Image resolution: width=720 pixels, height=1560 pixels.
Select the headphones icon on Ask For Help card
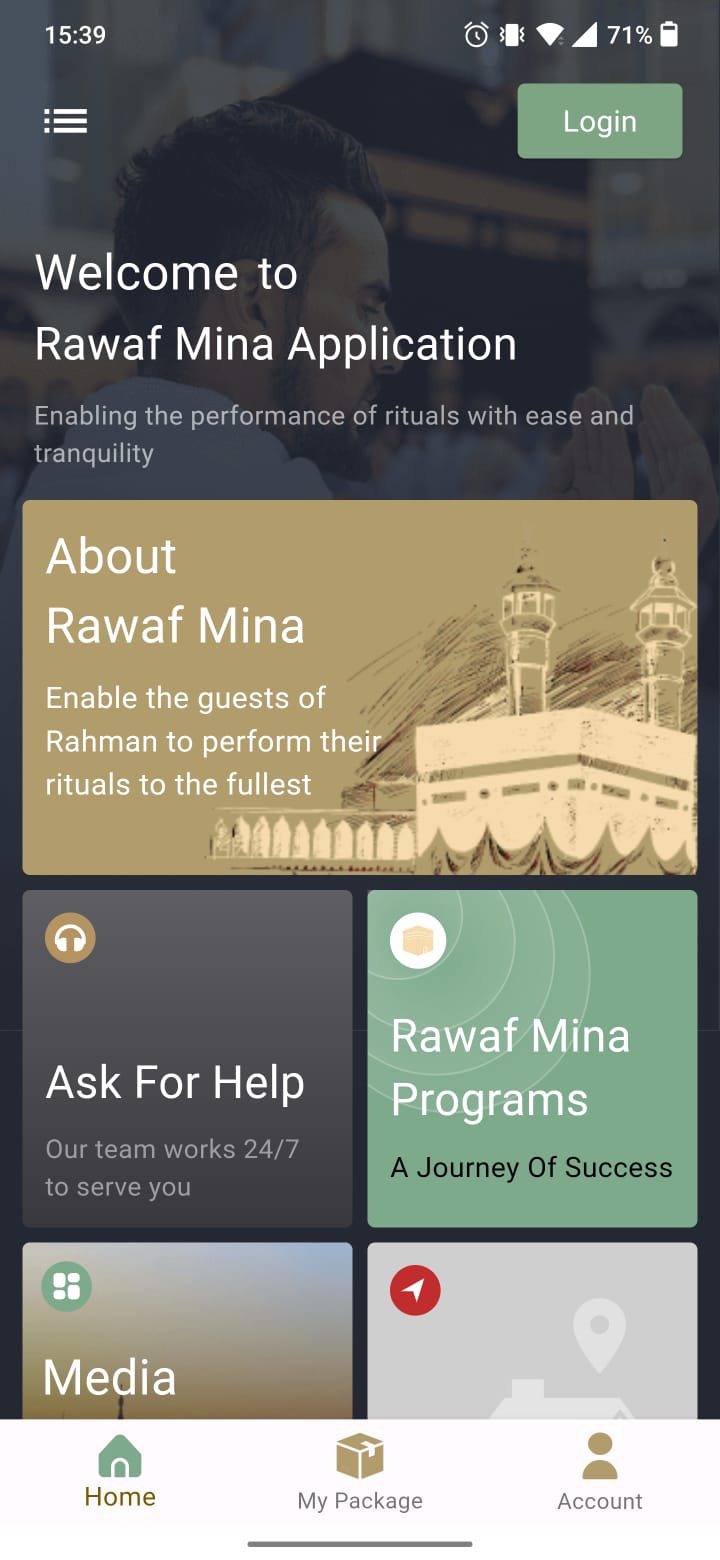coord(68,938)
